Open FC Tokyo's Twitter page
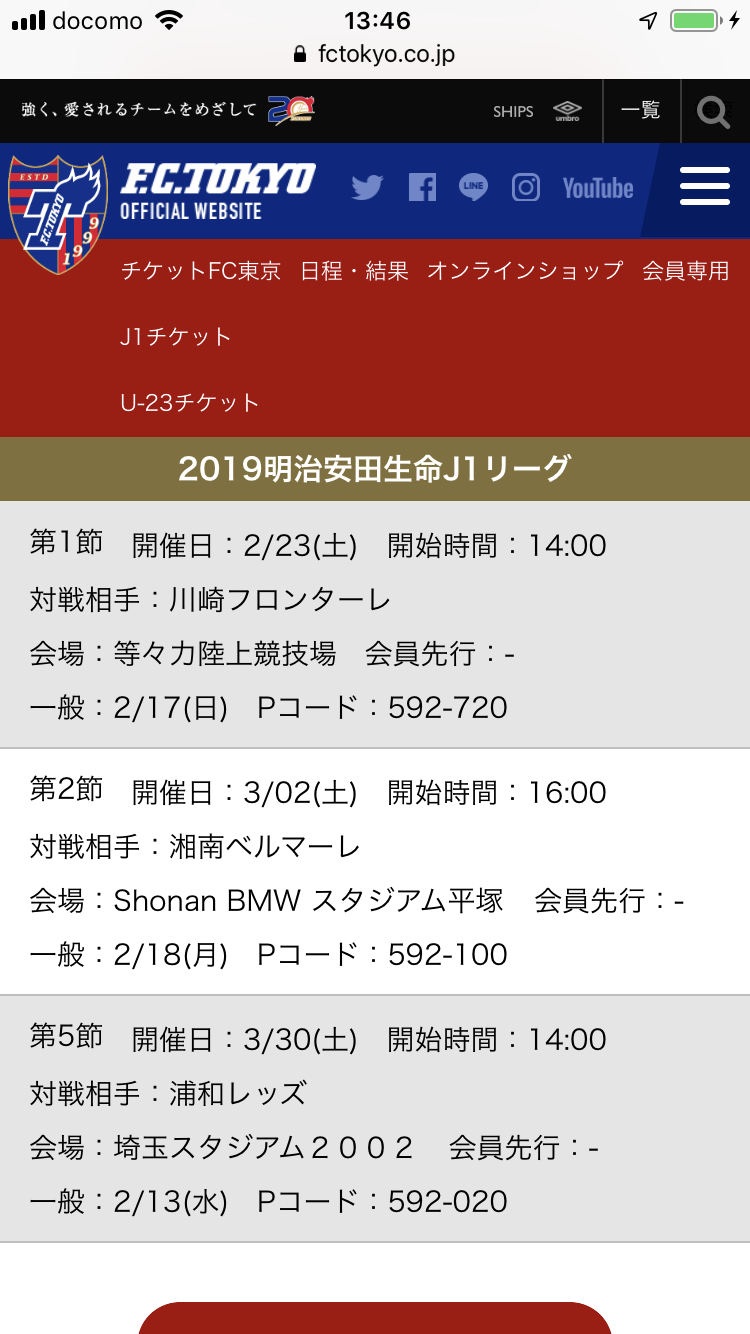This screenshot has width=750, height=1334. pyautogui.click(x=367, y=188)
